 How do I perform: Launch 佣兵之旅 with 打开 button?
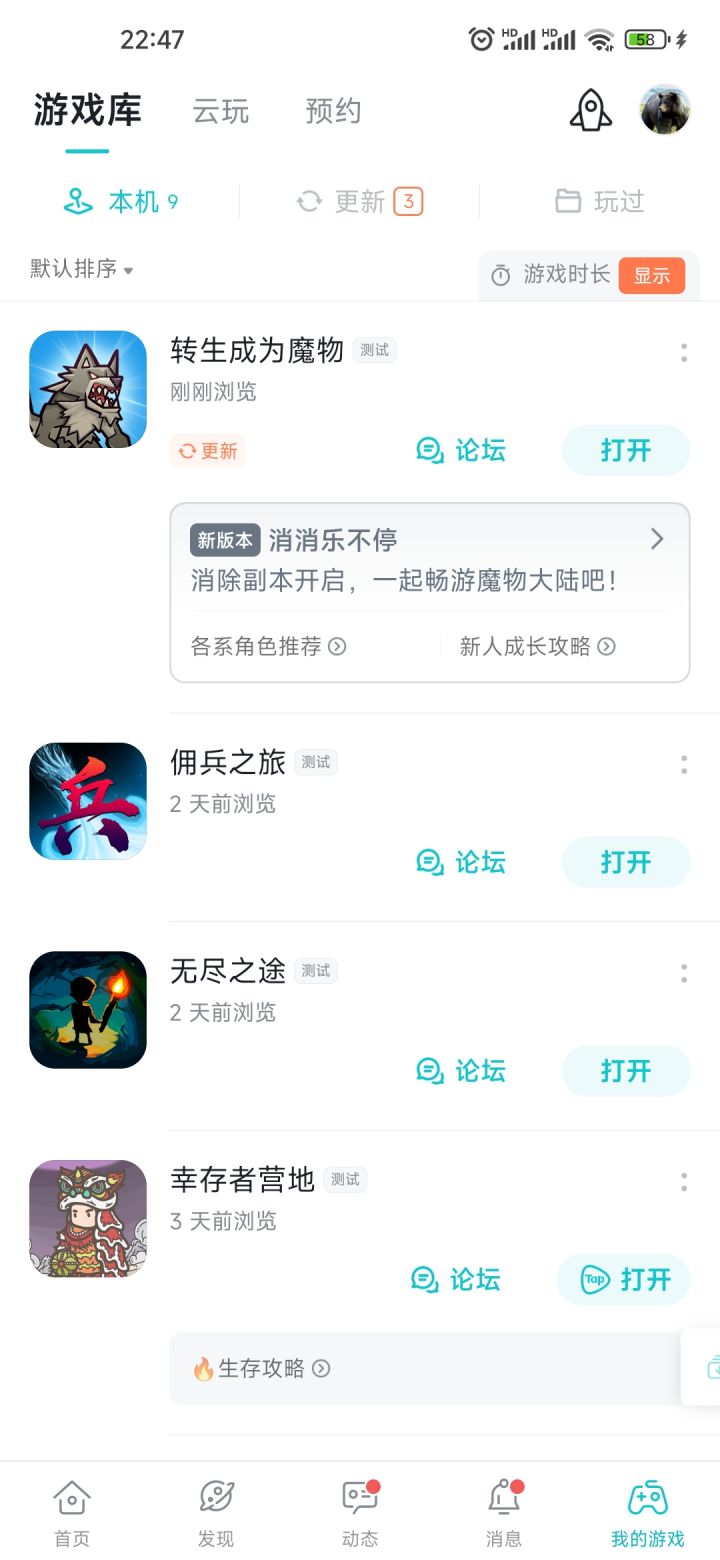(626, 862)
